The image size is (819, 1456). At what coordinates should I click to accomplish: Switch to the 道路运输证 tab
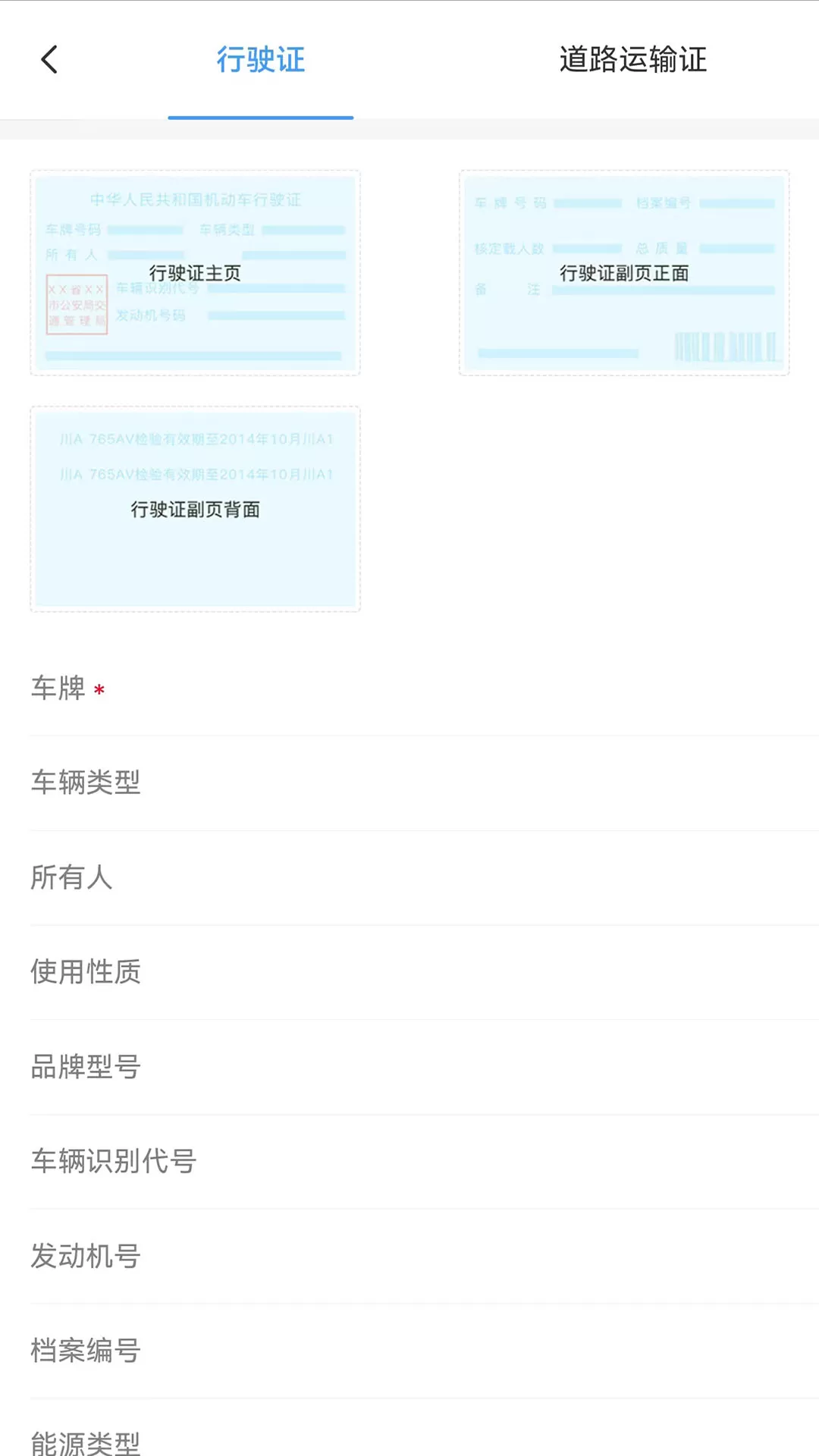(x=632, y=60)
